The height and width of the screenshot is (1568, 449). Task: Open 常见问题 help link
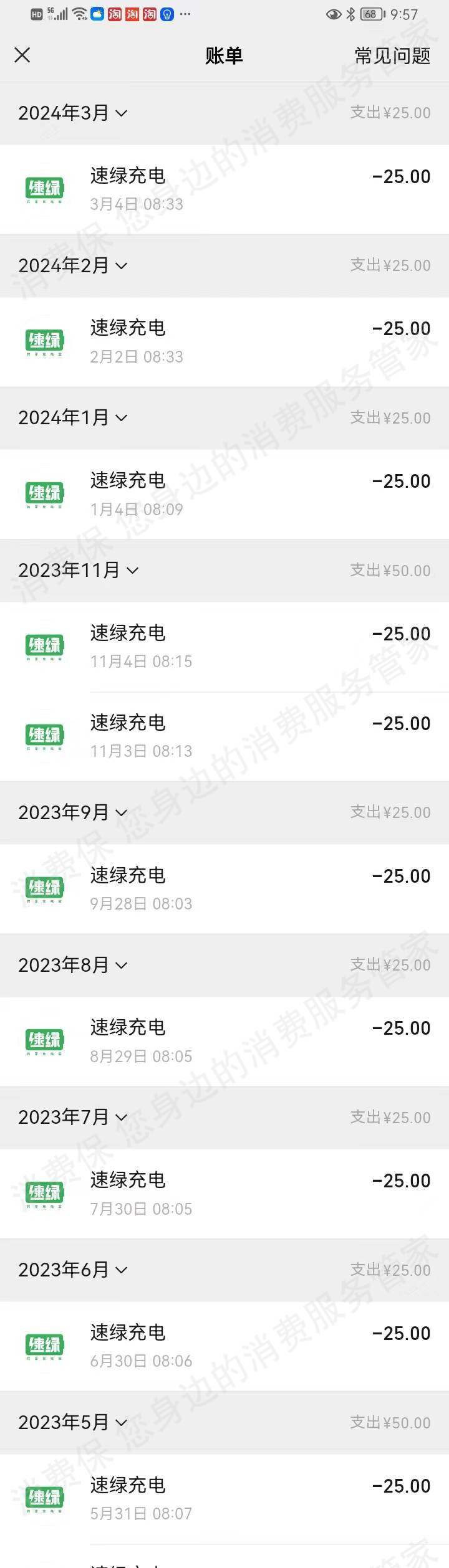(392, 56)
